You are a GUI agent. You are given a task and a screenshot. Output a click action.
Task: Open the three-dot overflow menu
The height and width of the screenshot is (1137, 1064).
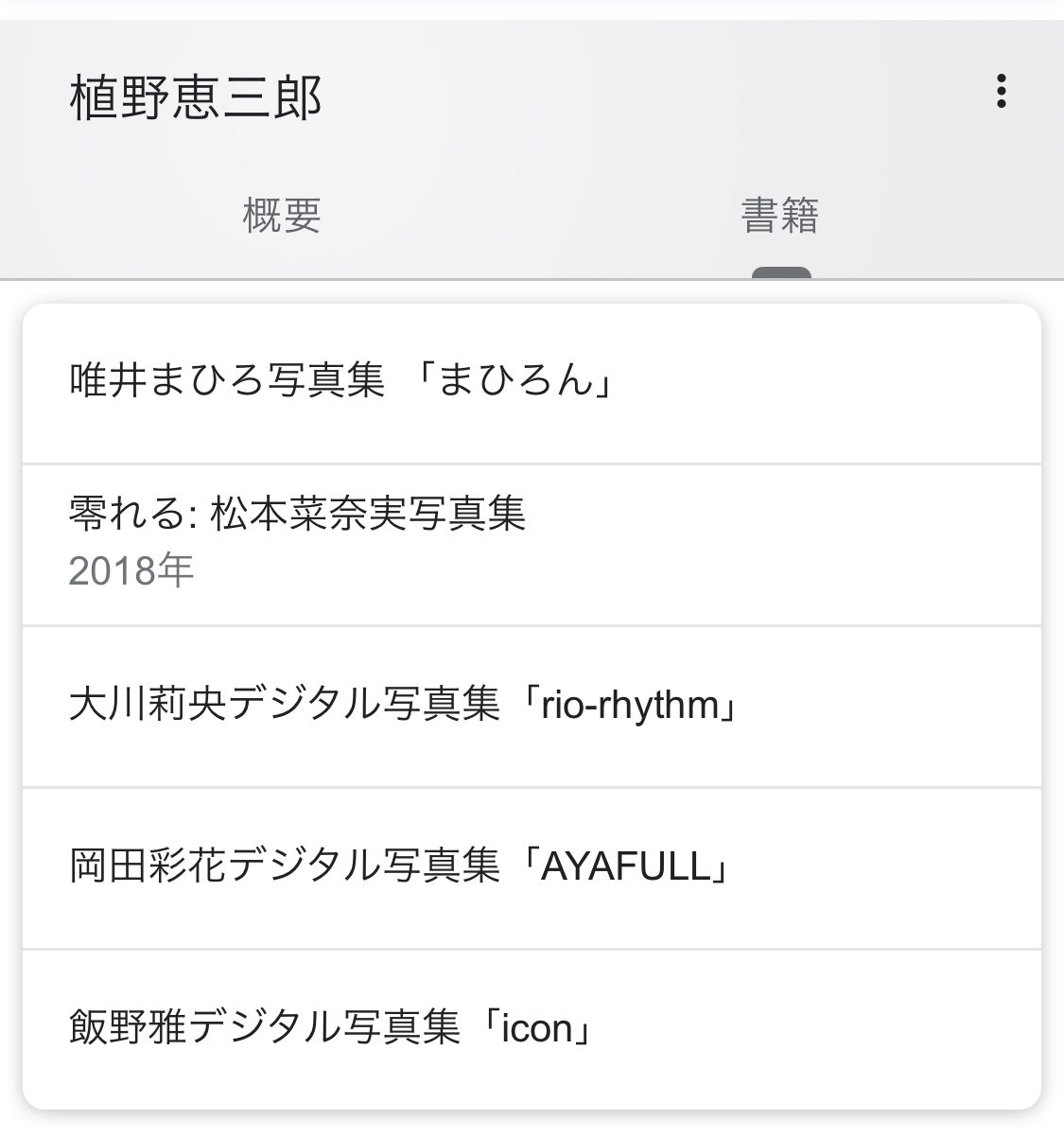coord(1001,92)
